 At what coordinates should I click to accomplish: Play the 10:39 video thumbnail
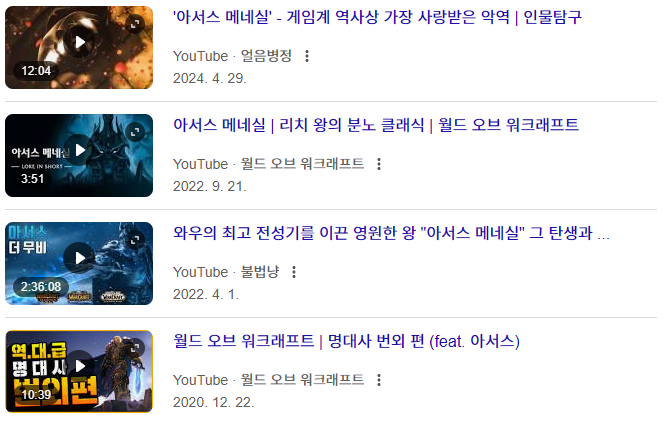[79, 367]
